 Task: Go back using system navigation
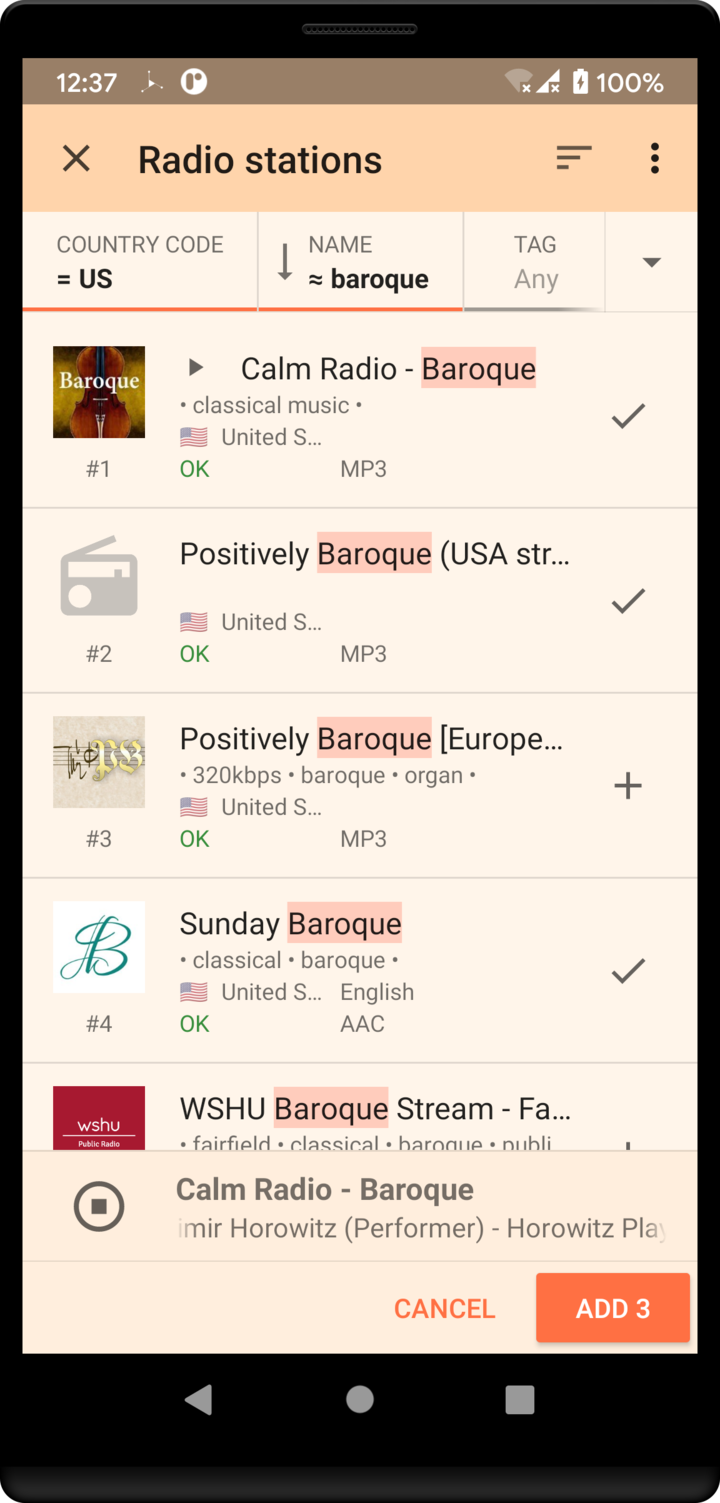tap(199, 1400)
